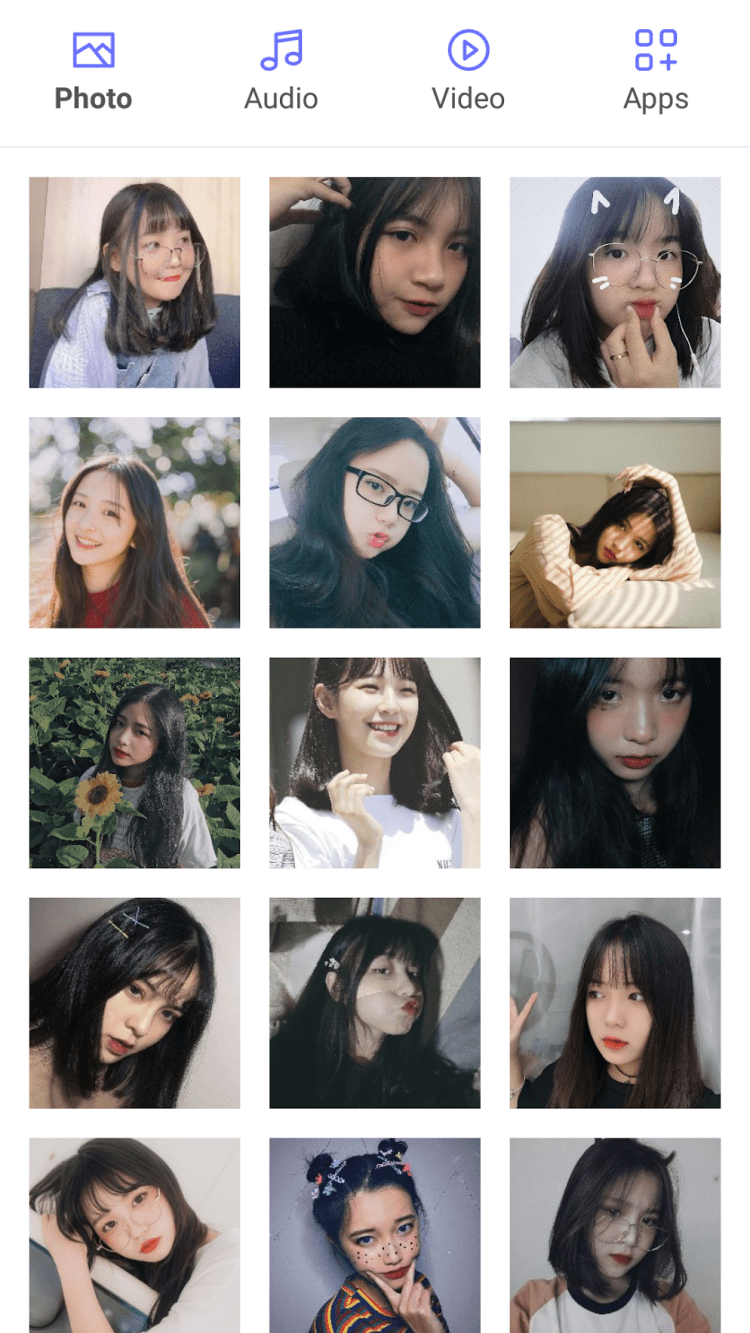The width and height of the screenshot is (750, 1333).
Task: Open the photo with red sweater outdoors
Action: (x=134, y=522)
